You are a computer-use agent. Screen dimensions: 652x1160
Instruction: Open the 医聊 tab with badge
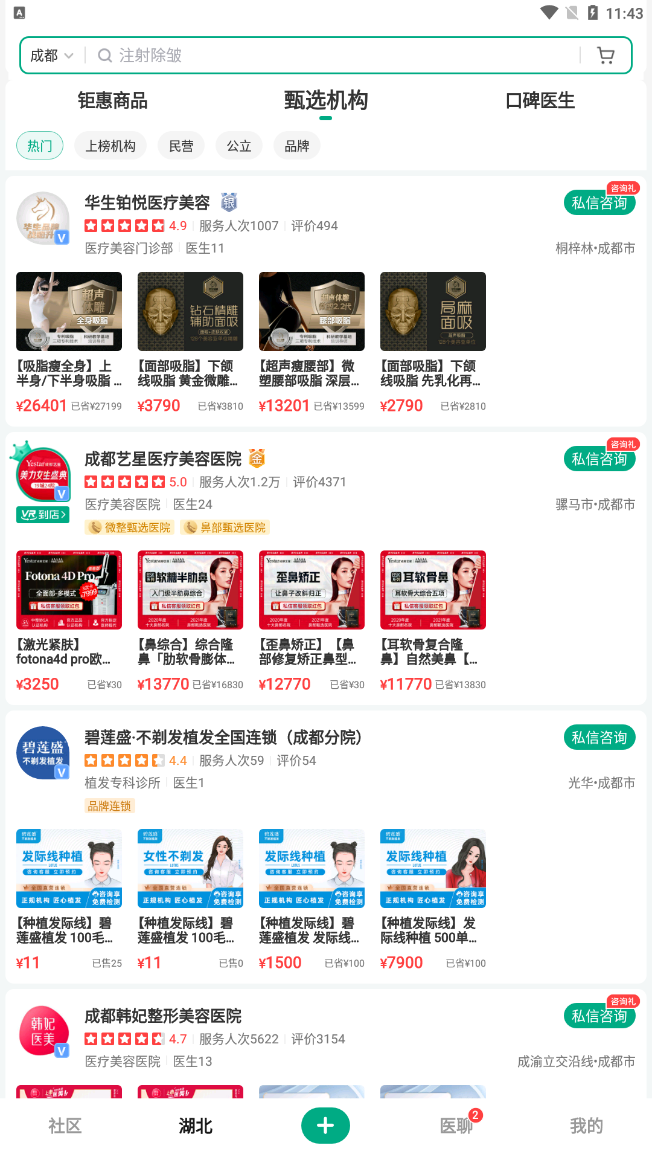point(457,1126)
